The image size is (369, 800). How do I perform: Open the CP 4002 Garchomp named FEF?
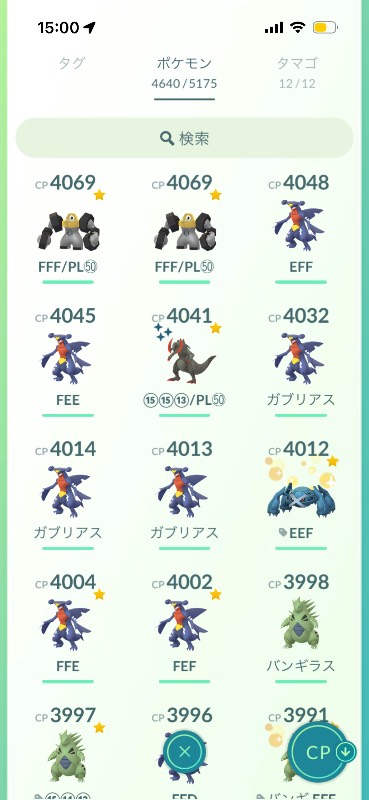[184, 628]
